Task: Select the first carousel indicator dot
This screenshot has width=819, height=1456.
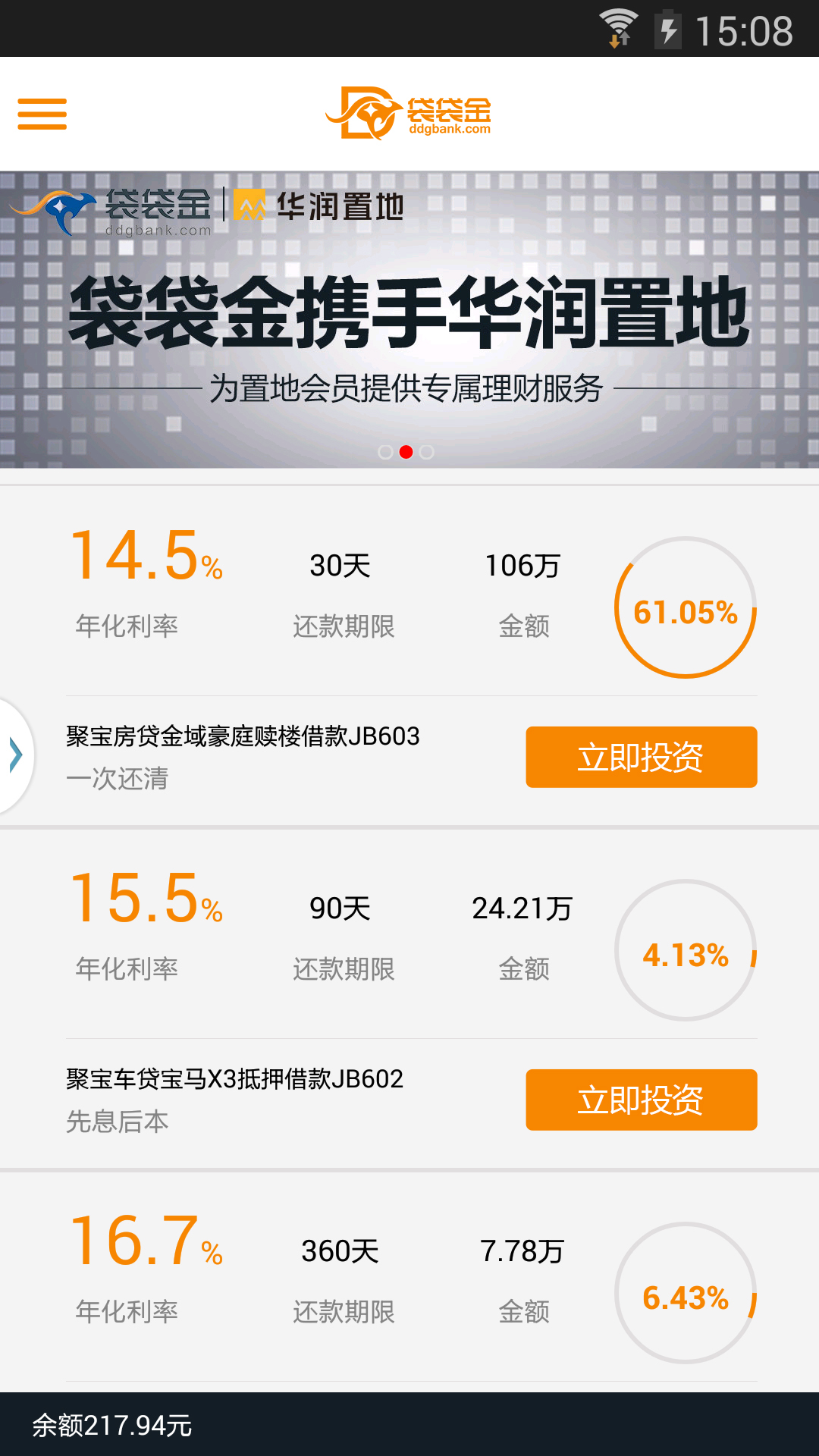Action: click(385, 452)
